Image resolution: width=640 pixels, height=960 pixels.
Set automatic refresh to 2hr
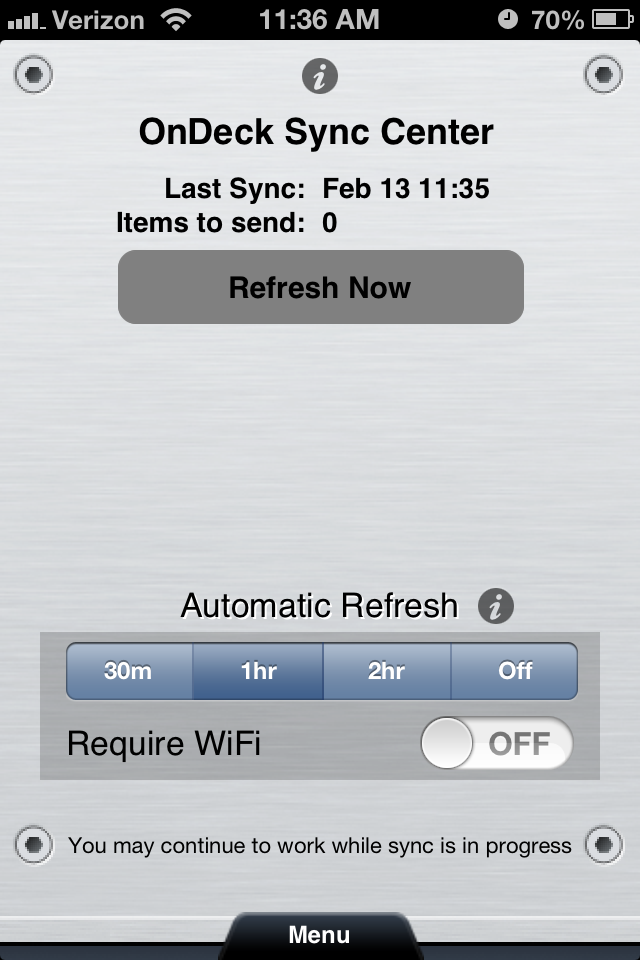point(387,671)
